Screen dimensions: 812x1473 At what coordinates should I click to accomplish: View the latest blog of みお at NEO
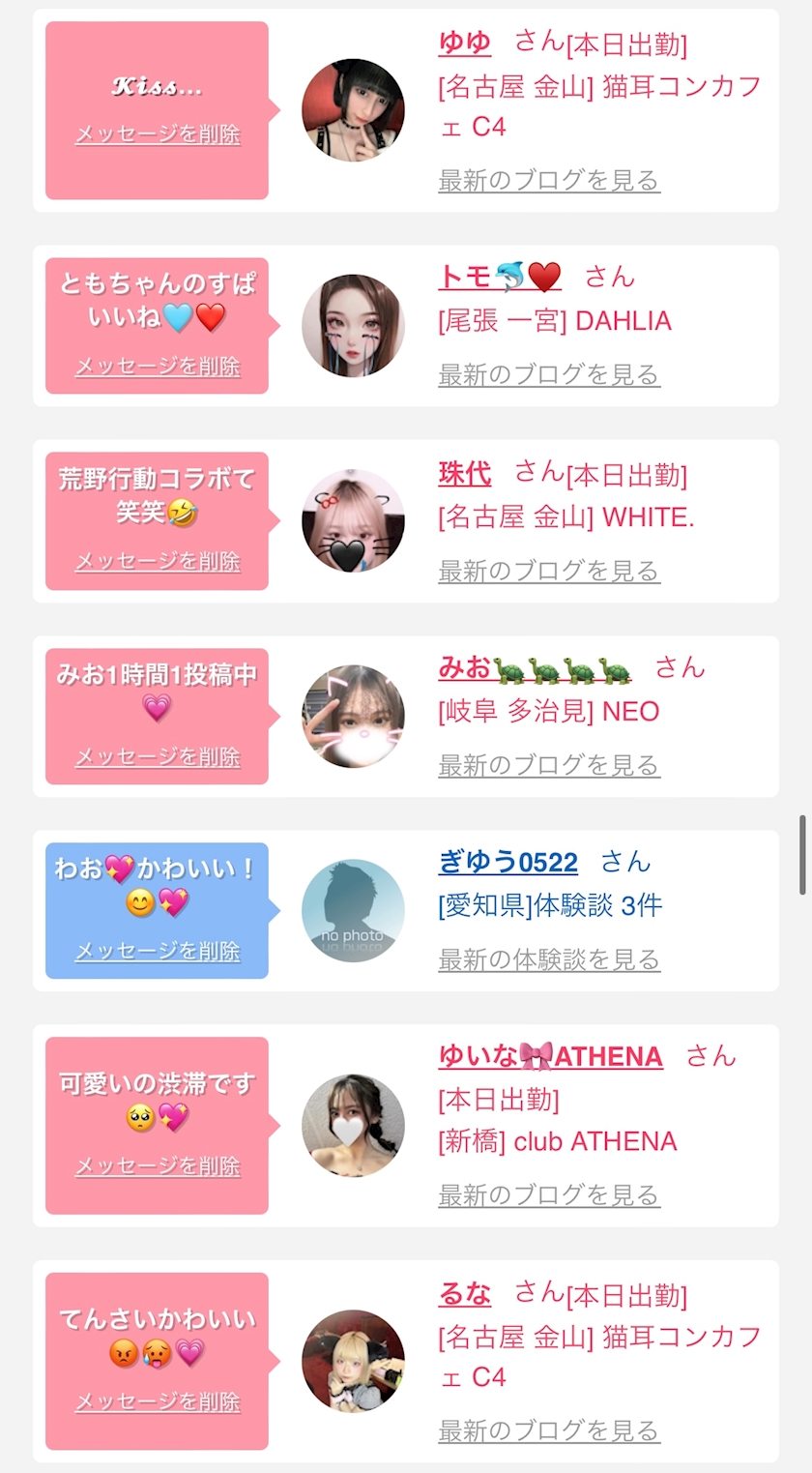coord(549,765)
